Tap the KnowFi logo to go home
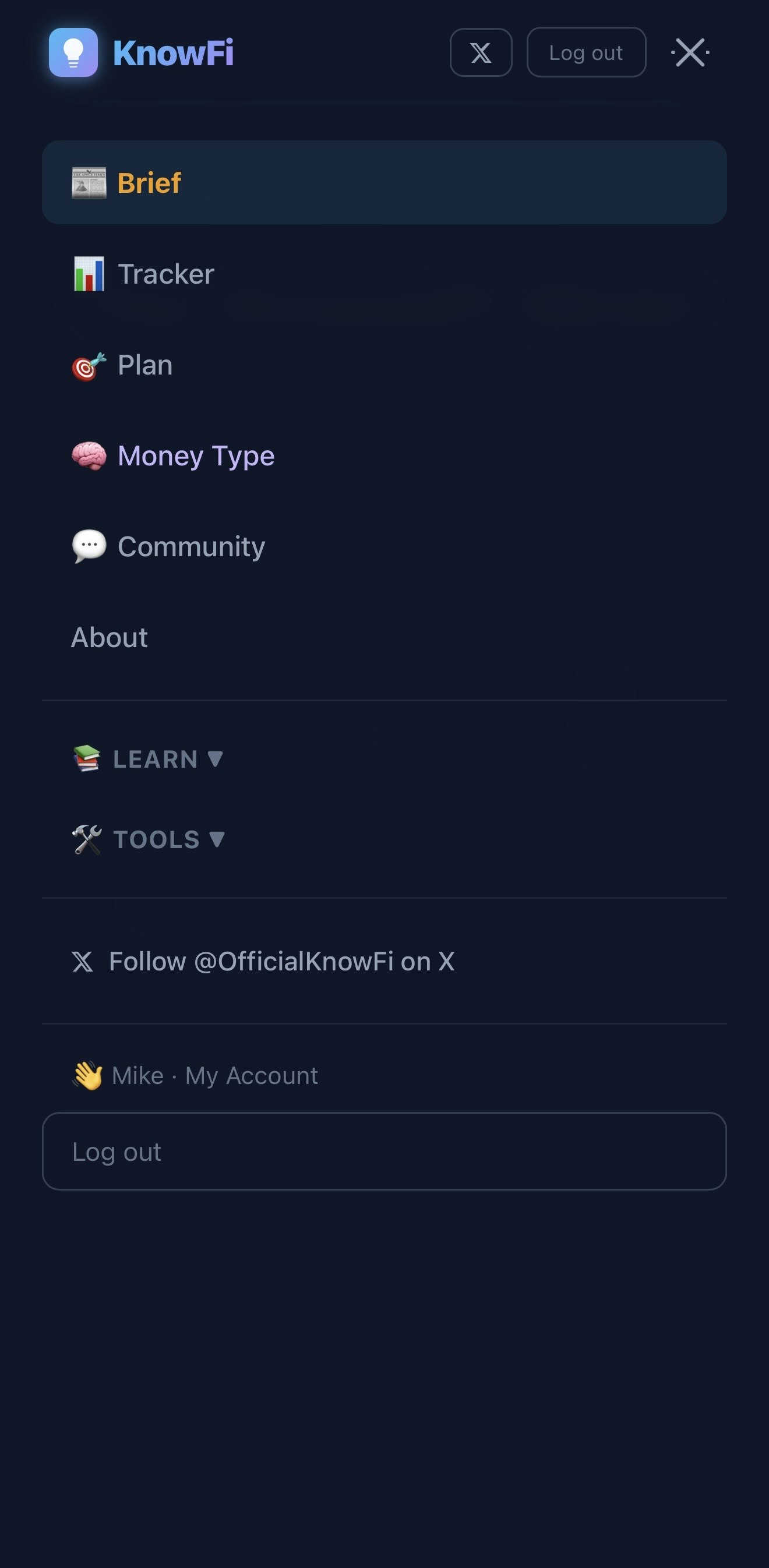The height and width of the screenshot is (1568, 769). 141,53
